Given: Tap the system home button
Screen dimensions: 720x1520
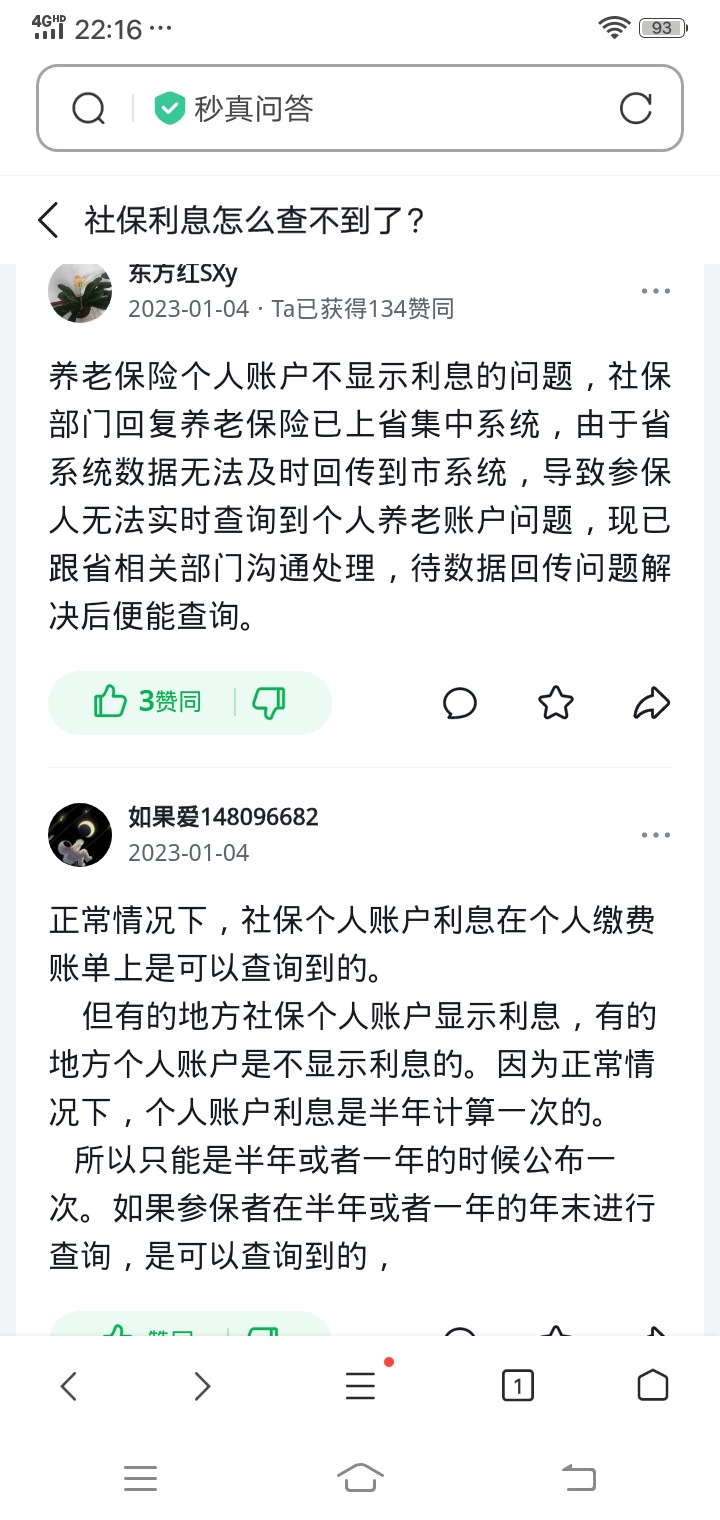Looking at the screenshot, I should [x=360, y=1477].
